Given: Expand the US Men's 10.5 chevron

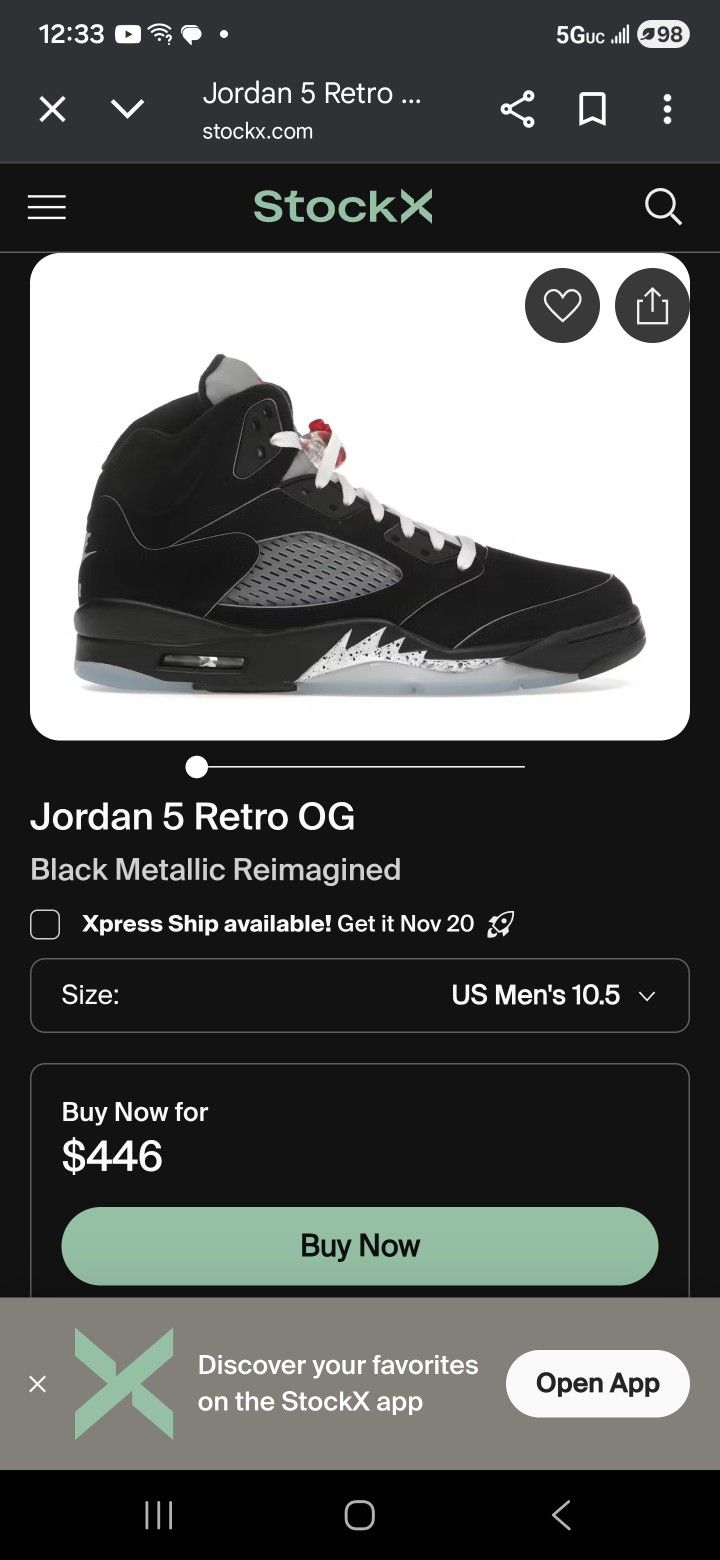Looking at the screenshot, I should click(x=647, y=996).
